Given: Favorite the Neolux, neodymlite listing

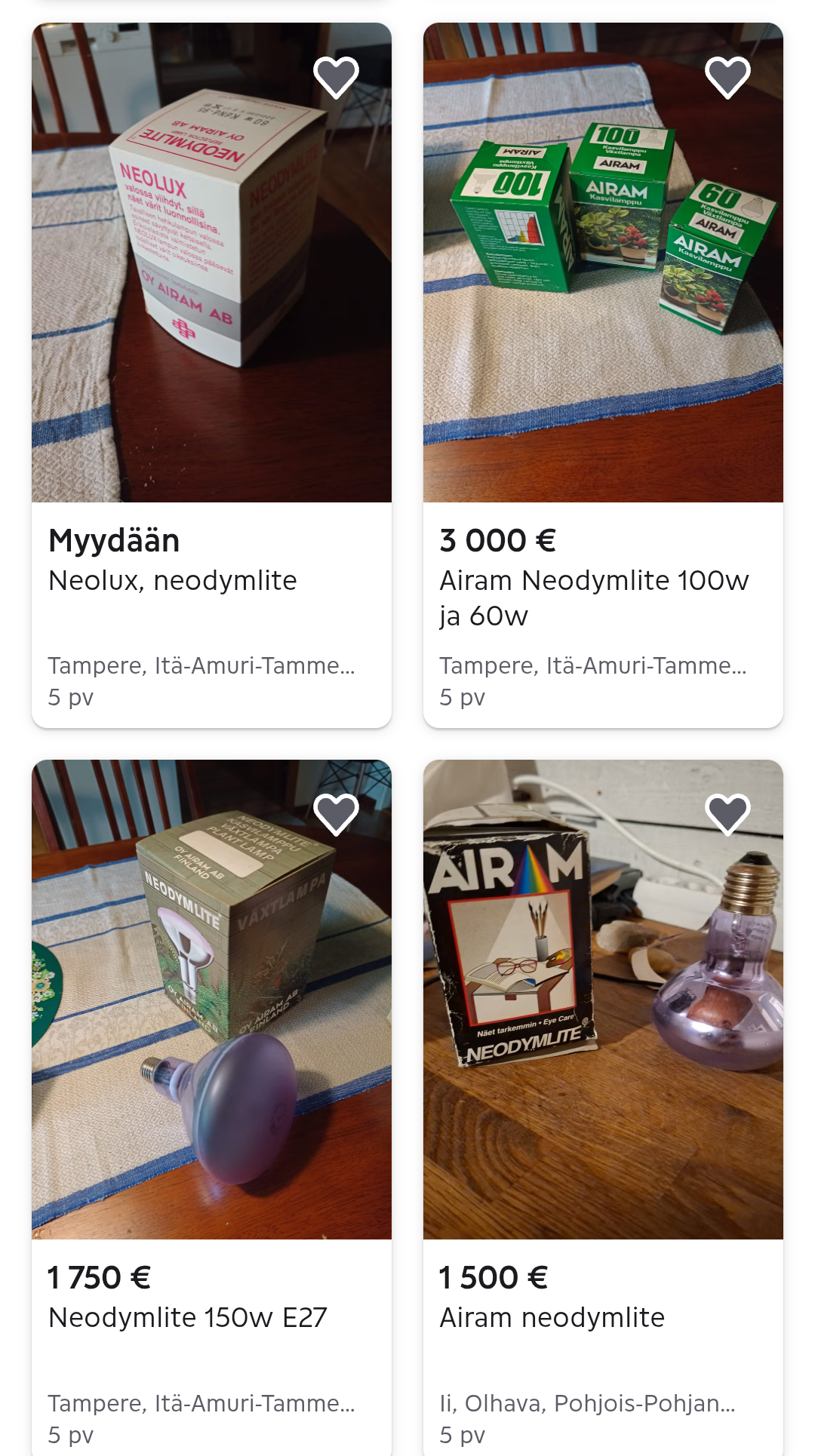Looking at the screenshot, I should 336,77.
